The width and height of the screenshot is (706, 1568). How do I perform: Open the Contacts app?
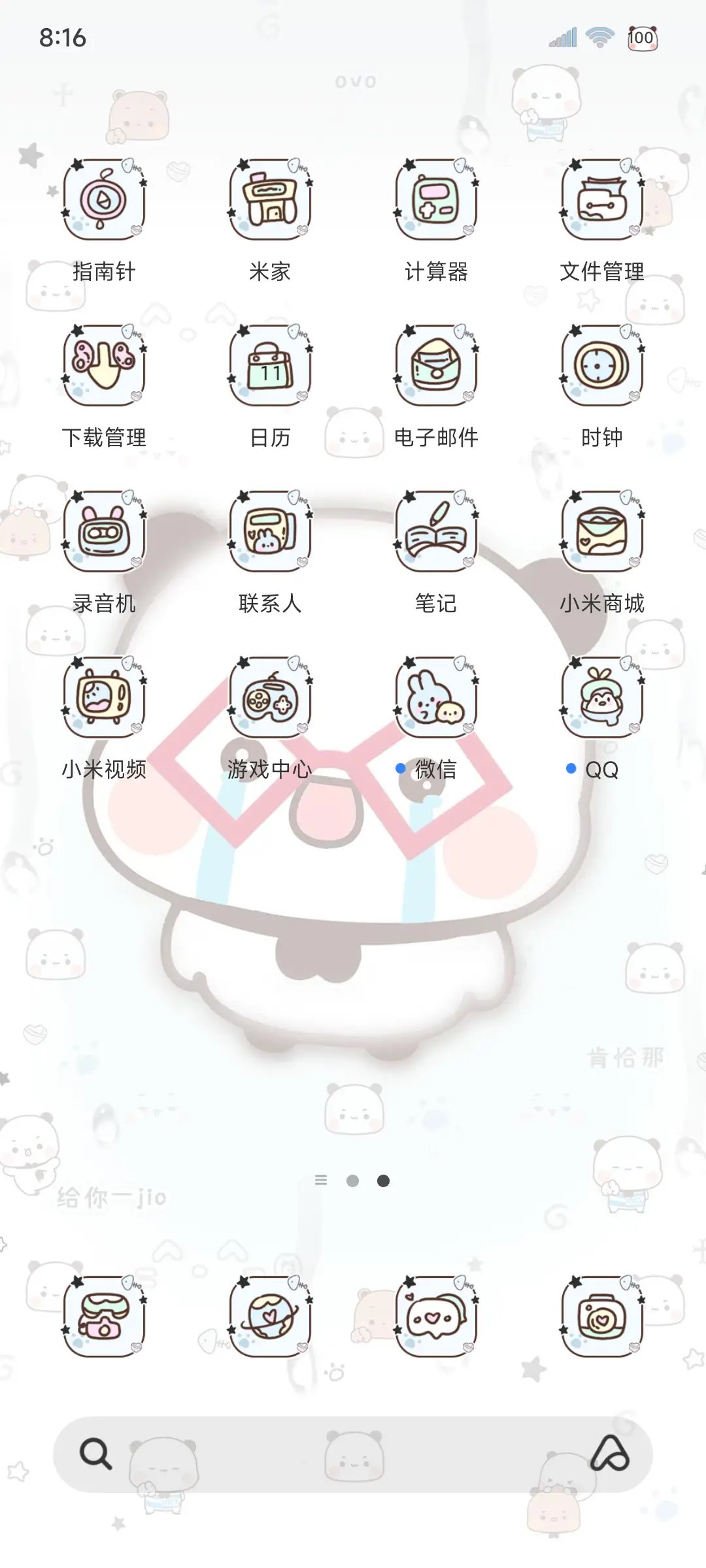click(270, 531)
